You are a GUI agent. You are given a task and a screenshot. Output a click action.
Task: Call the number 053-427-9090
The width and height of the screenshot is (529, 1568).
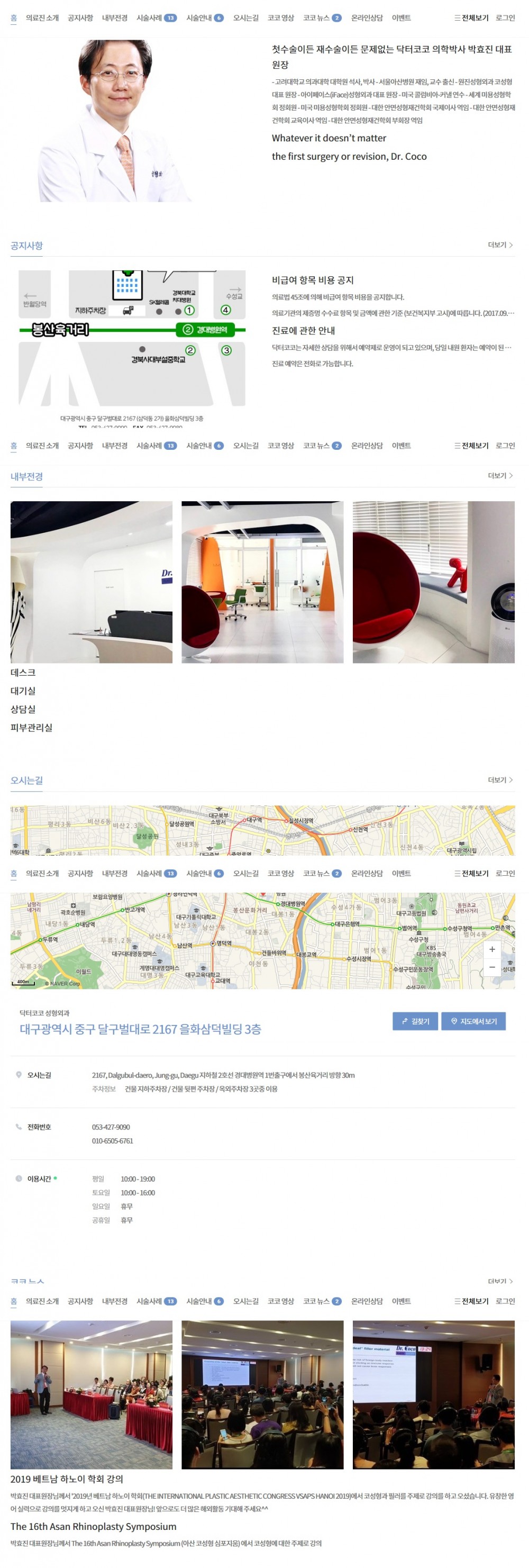click(x=111, y=1127)
